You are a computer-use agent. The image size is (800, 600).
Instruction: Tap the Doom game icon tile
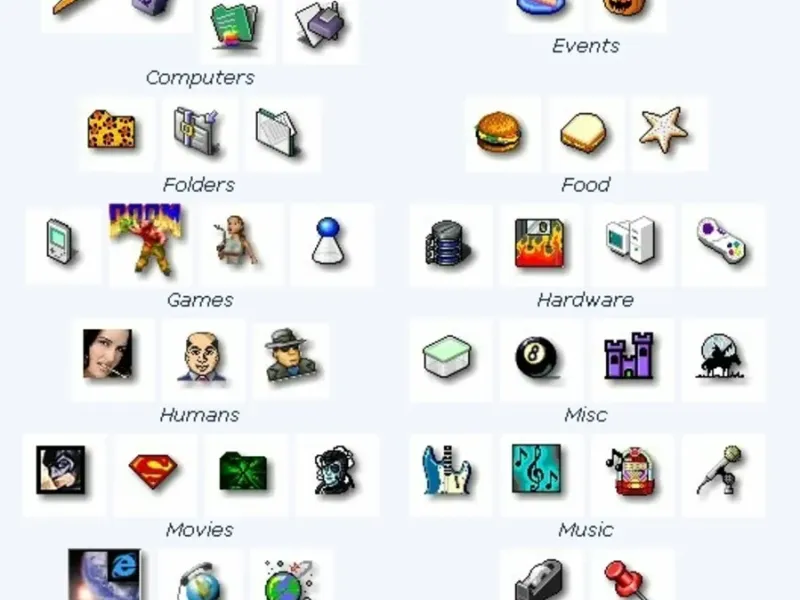point(145,242)
